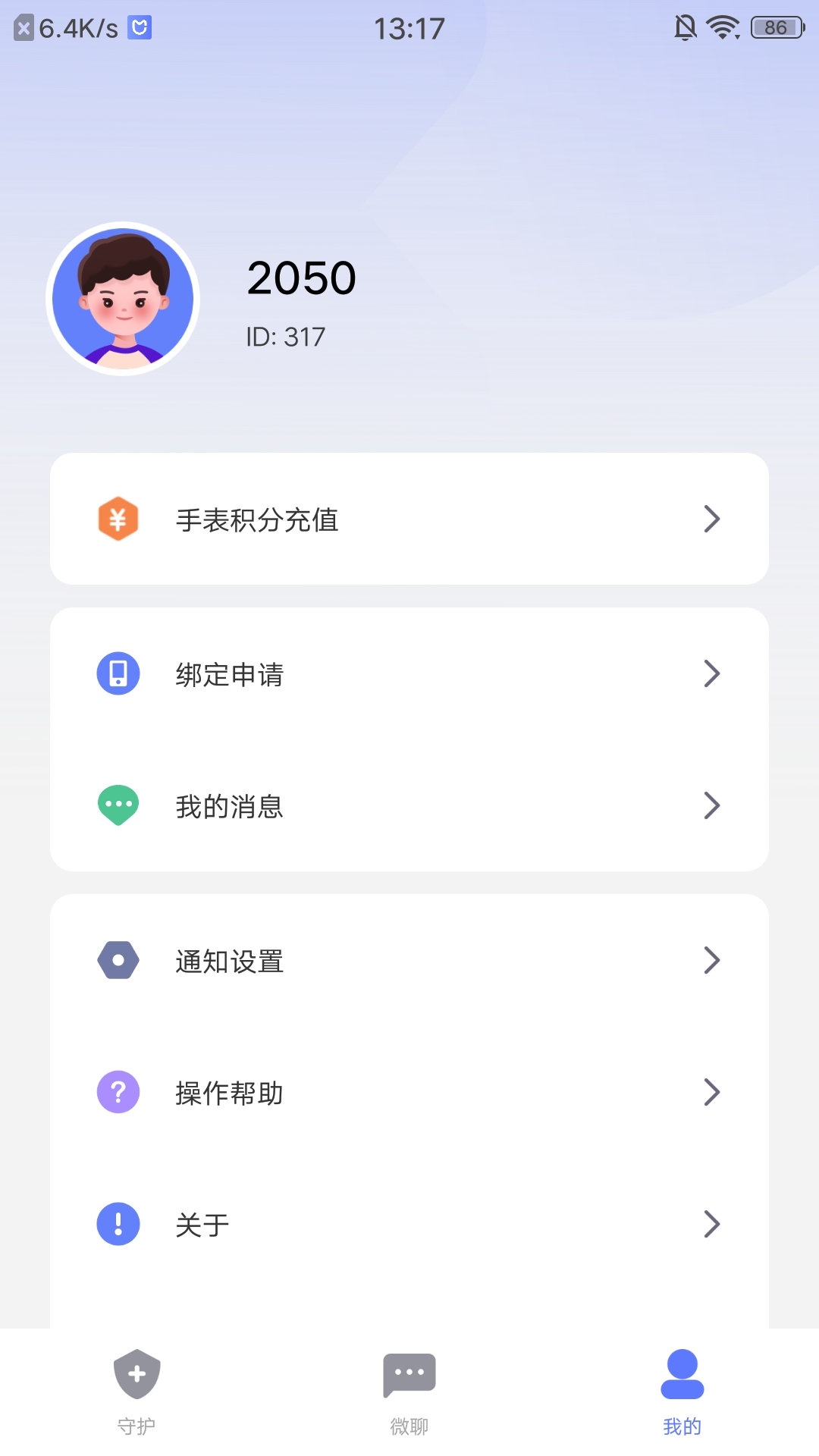The image size is (819, 1456).
Task: Select the notification settings (通知设置) gear icon
Action: click(x=118, y=960)
